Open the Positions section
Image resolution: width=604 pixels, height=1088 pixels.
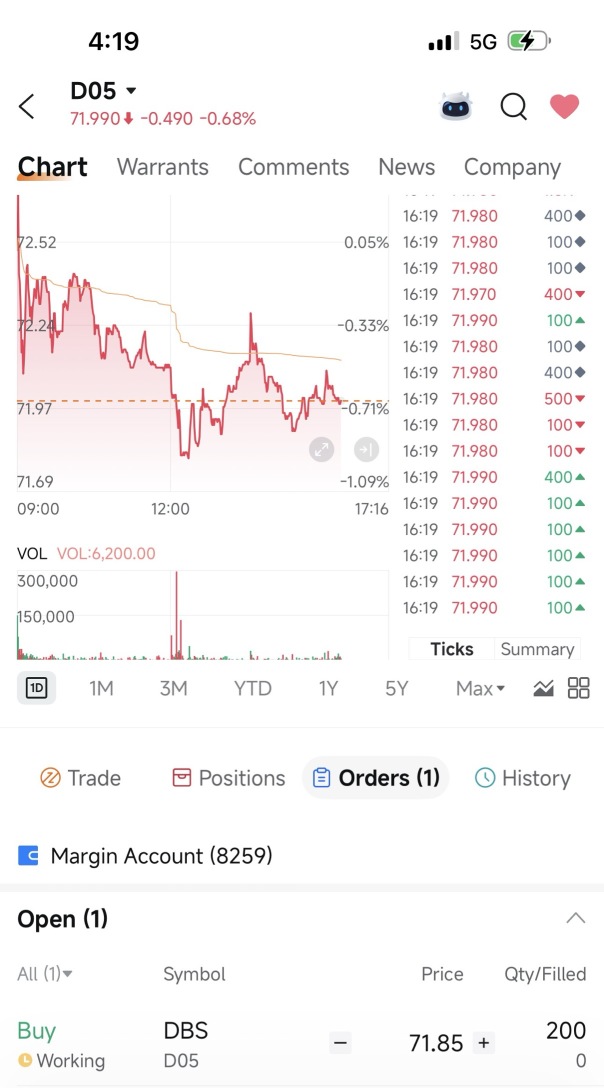(228, 778)
